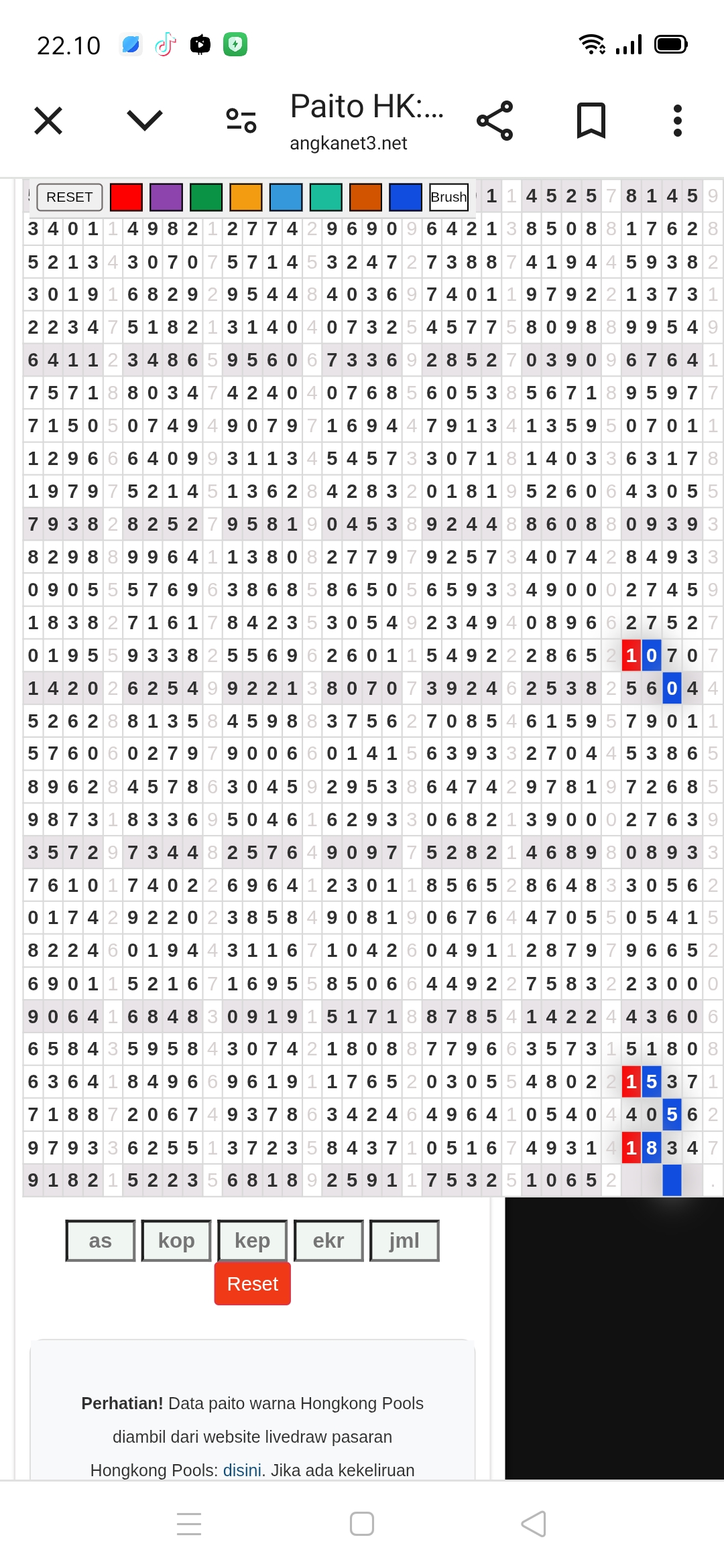Bookmark this page
This screenshot has height=1568, width=724.
(591, 121)
